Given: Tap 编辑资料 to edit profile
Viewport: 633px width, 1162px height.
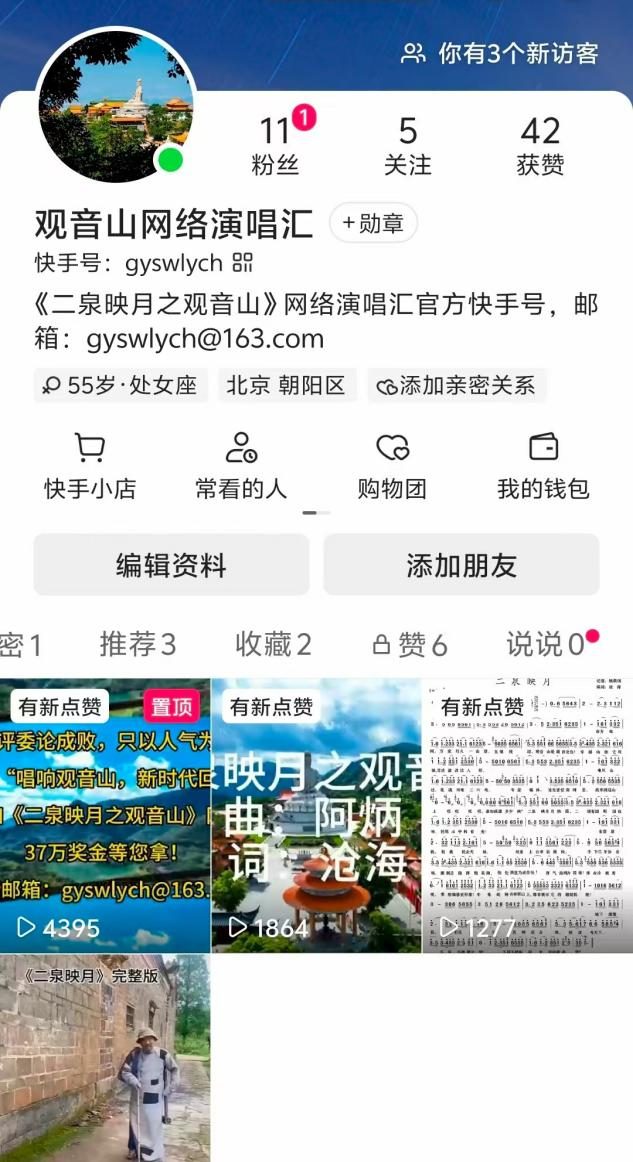Looking at the screenshot, I should point(171,565).
